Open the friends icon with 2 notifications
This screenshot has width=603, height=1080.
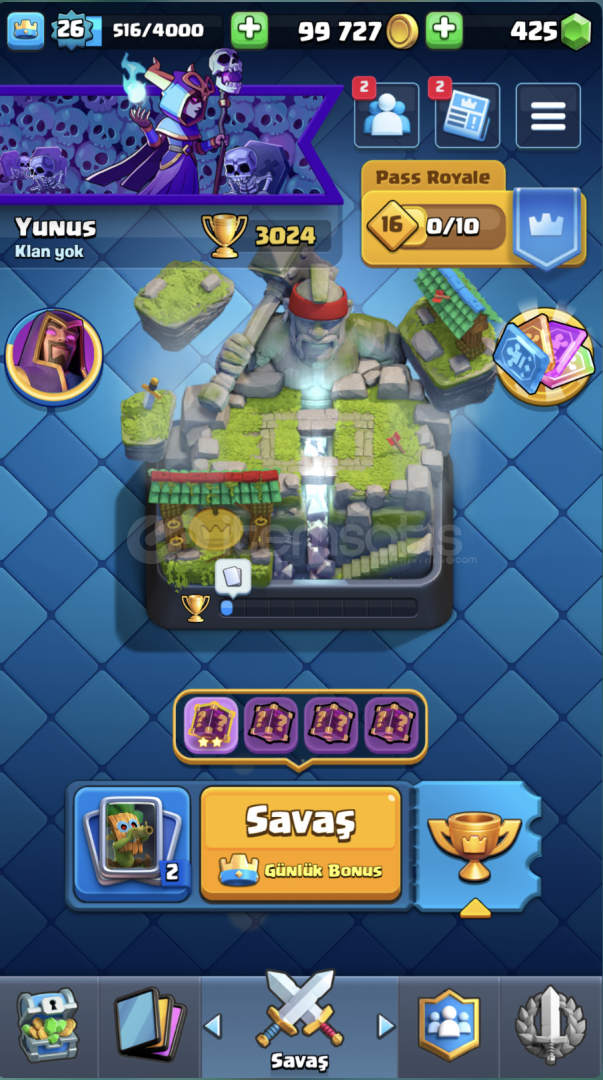[x=386, y=114]
